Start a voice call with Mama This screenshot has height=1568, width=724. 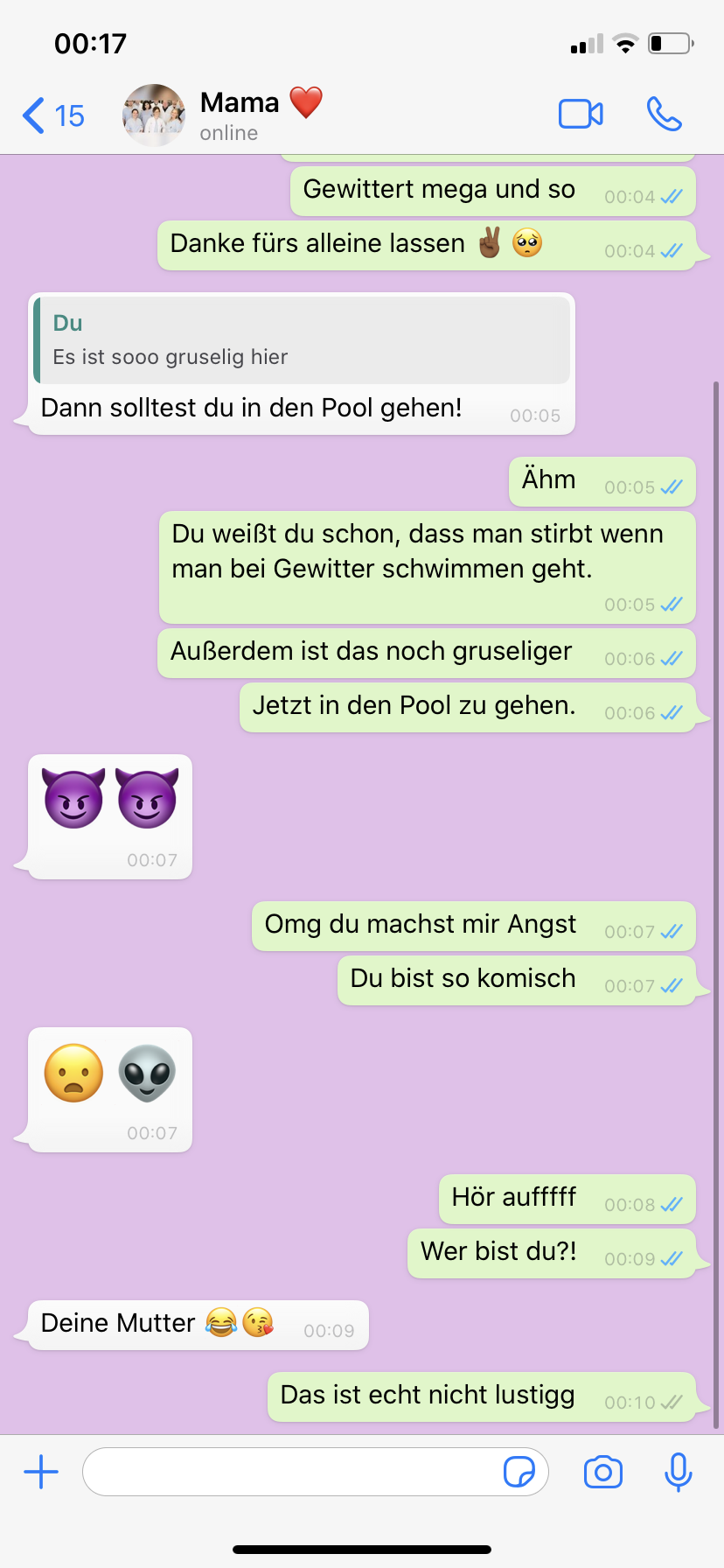664,115
